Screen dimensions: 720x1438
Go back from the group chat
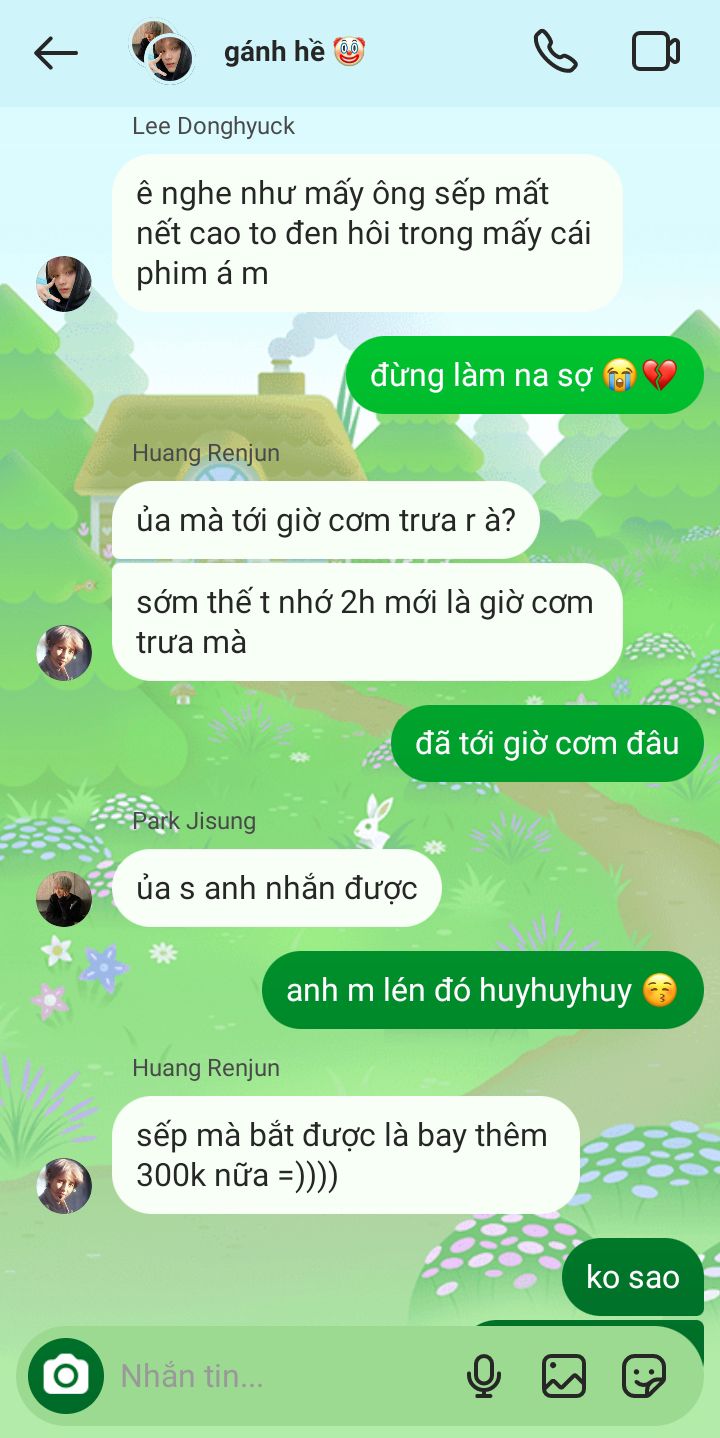click(56, 53)
